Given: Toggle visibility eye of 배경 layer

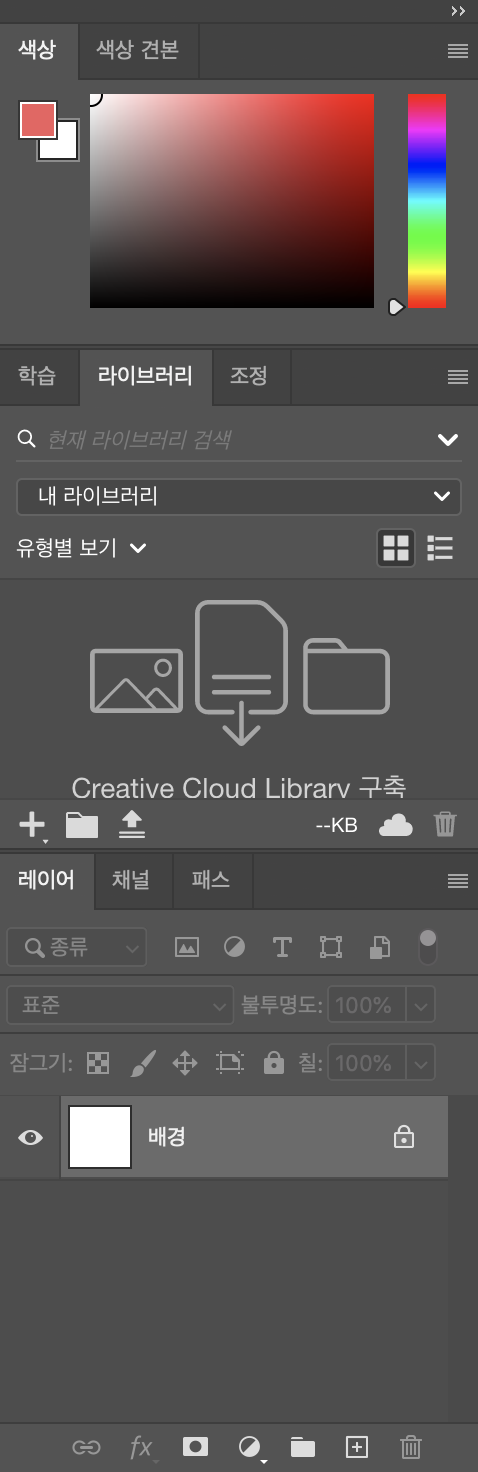Looking at the screenshot, I should click(x=31, y=1137).
